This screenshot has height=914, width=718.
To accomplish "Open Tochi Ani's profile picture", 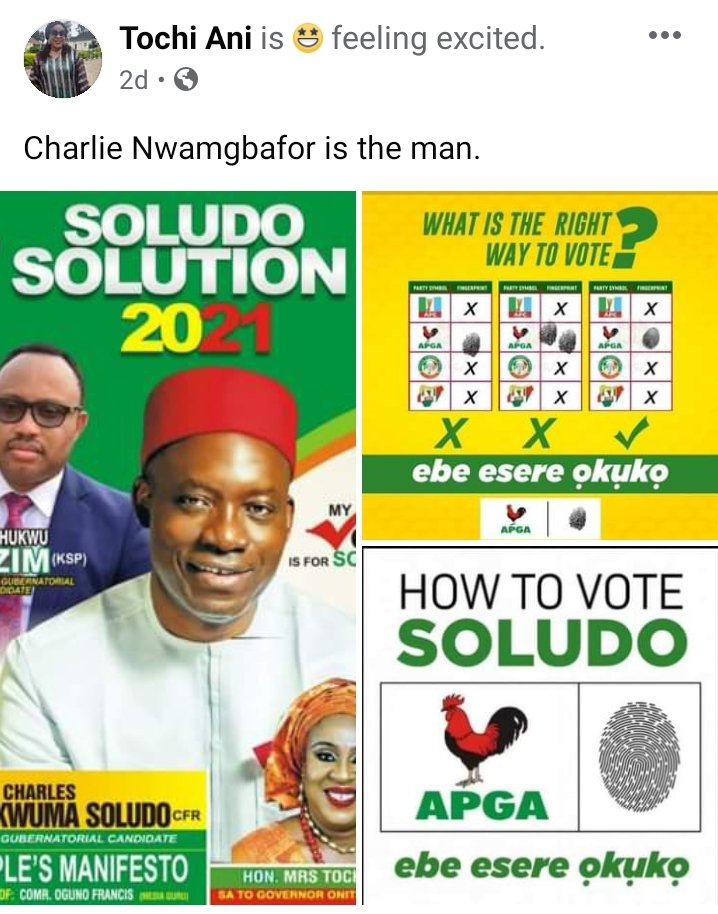I will point(62,59).
